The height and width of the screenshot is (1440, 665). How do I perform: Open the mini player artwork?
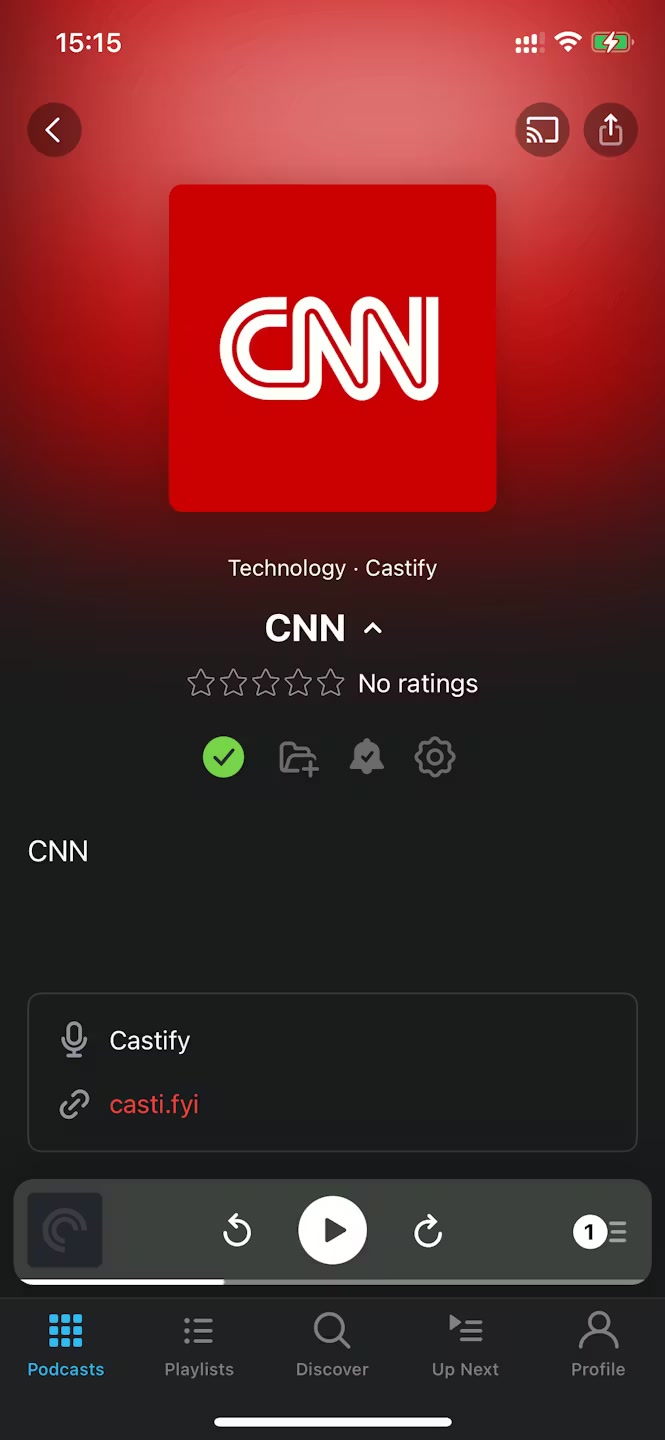coord(65,1230)
